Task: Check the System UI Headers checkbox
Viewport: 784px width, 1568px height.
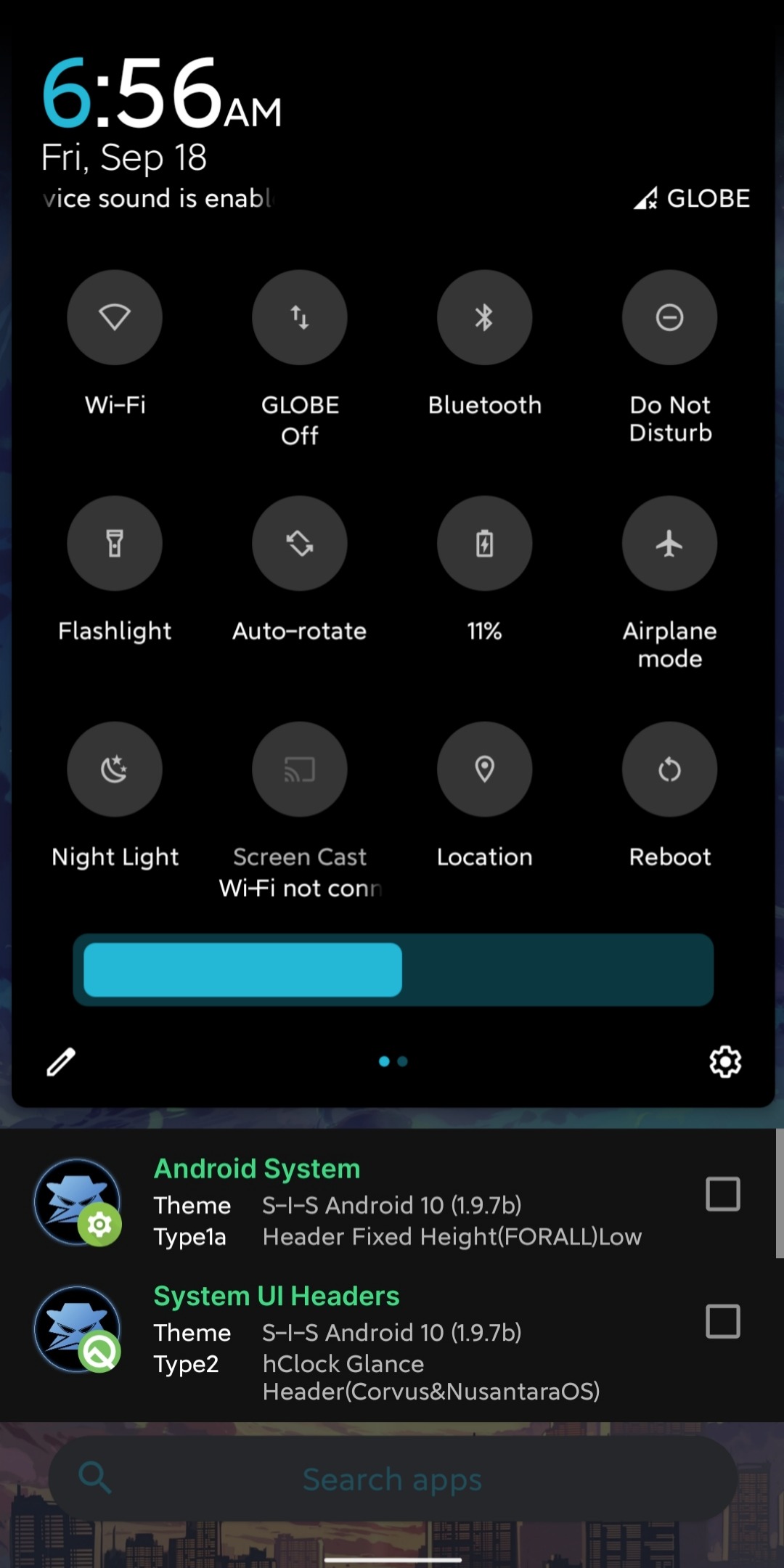Action: [x=722, y=1321]
